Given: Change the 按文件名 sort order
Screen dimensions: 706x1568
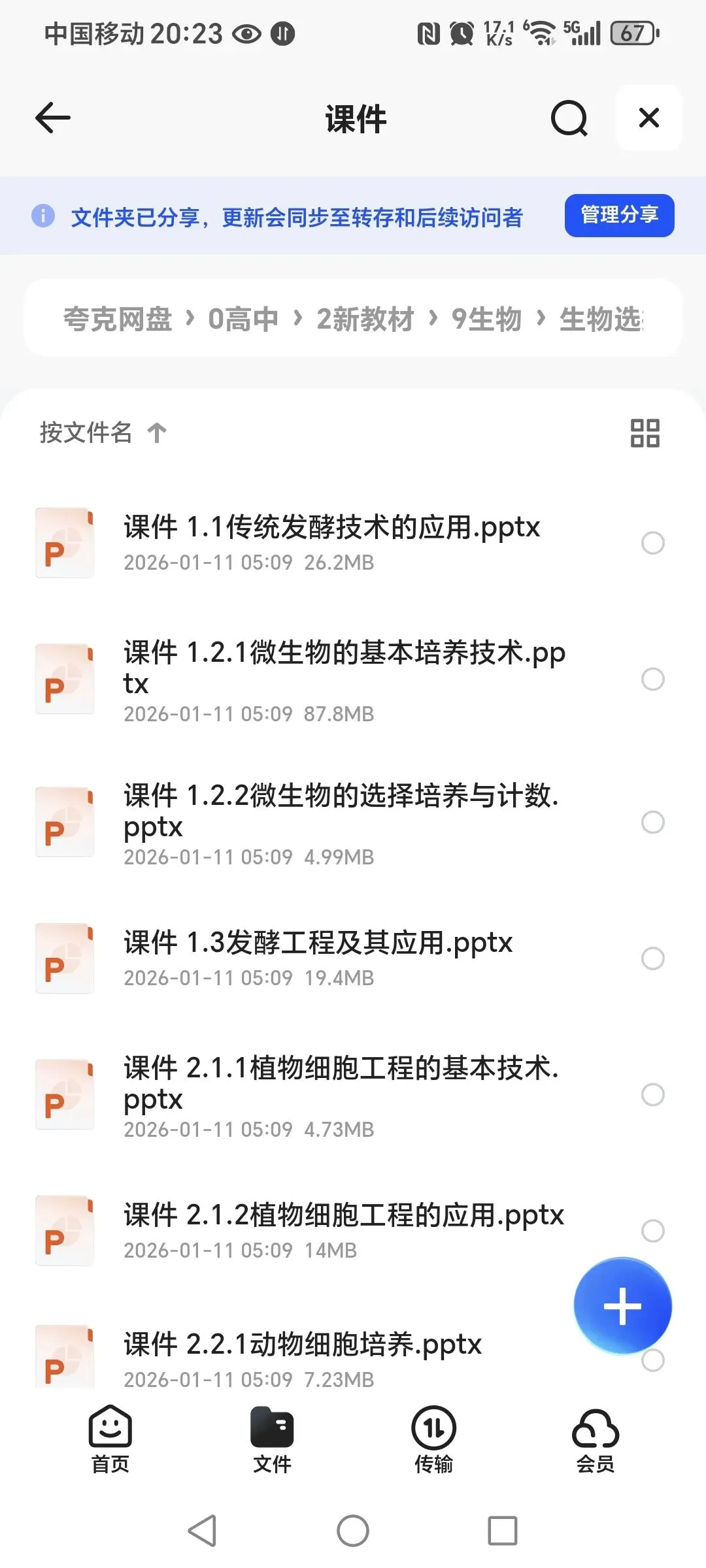Looking at the screenshot, I should pos(103,432).
